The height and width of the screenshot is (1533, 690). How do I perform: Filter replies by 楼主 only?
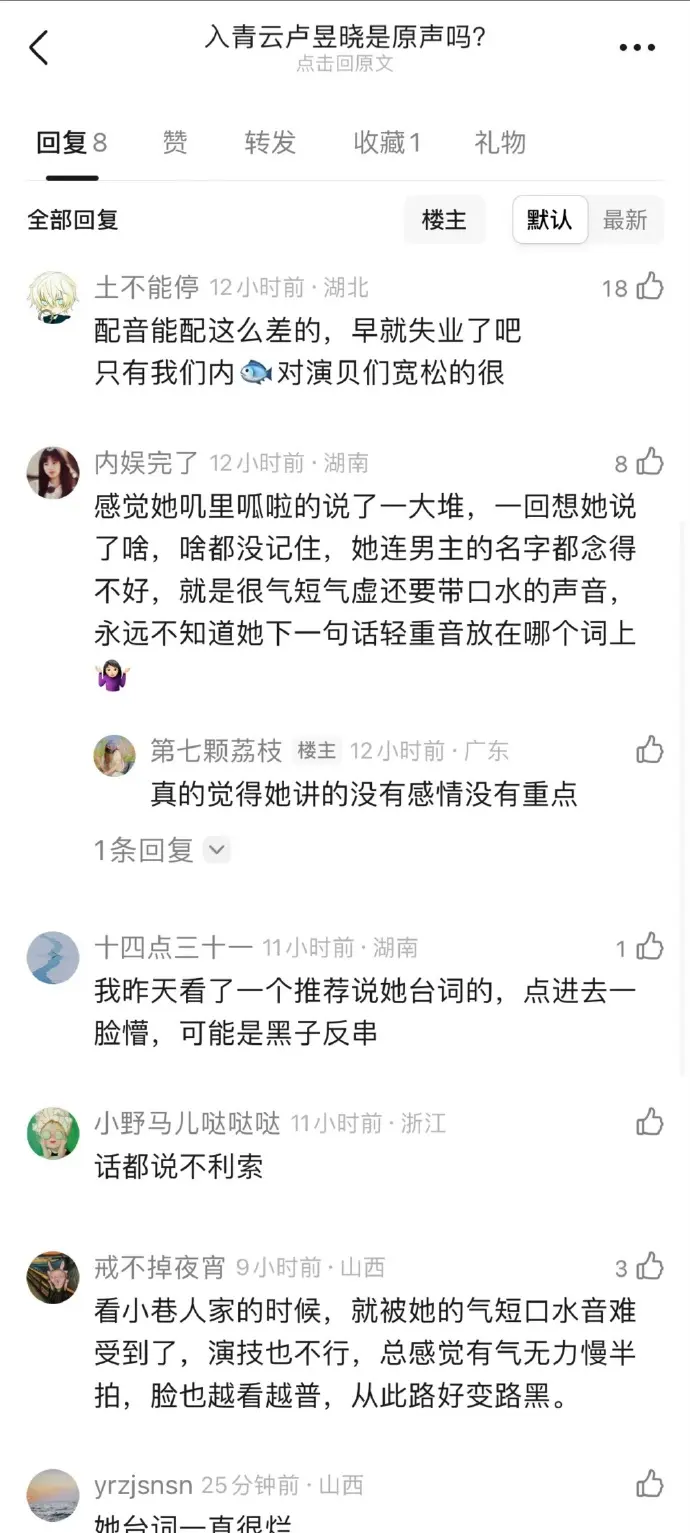(444, 220)
